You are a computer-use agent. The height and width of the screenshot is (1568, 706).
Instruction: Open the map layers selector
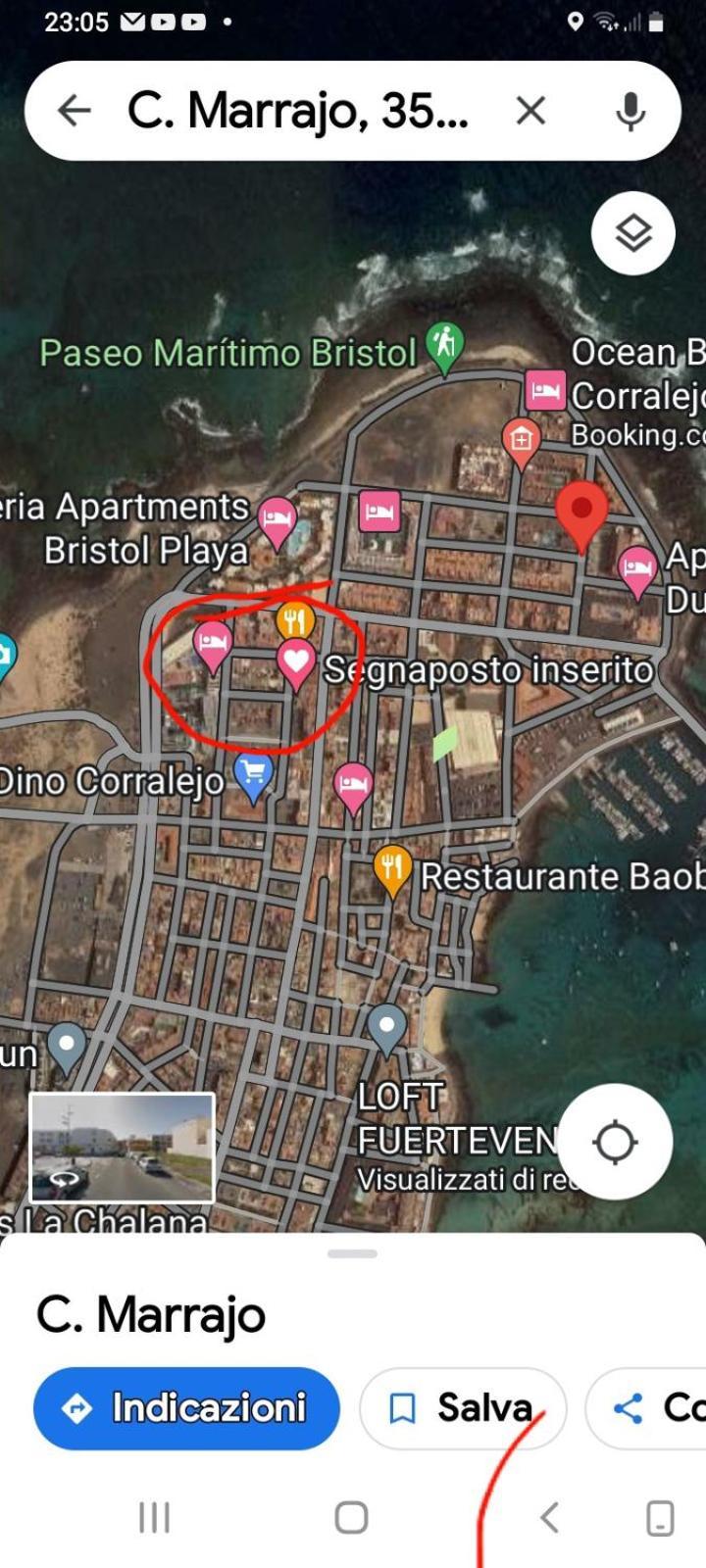pyautogui.click(x=633, y=233)
